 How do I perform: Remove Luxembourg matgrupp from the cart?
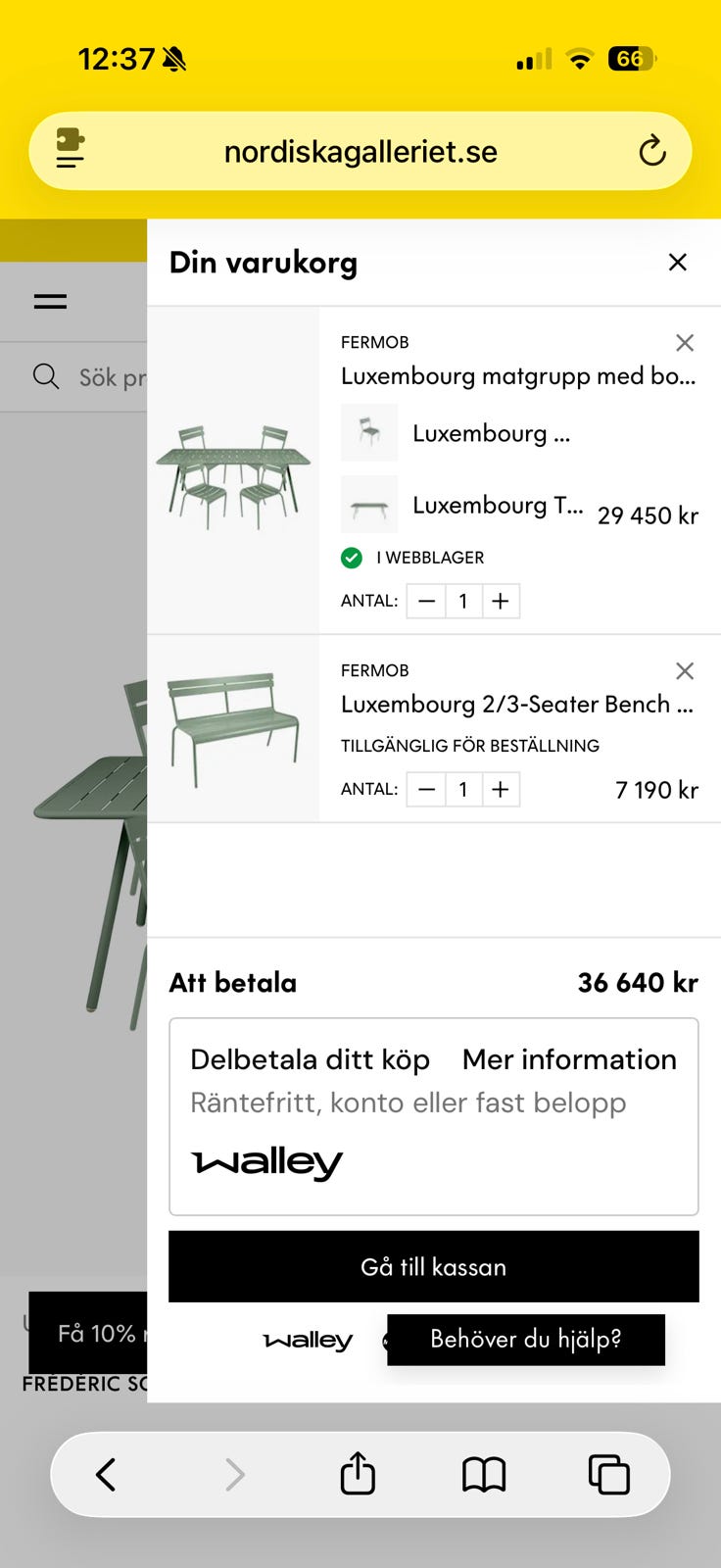[685, 342]
